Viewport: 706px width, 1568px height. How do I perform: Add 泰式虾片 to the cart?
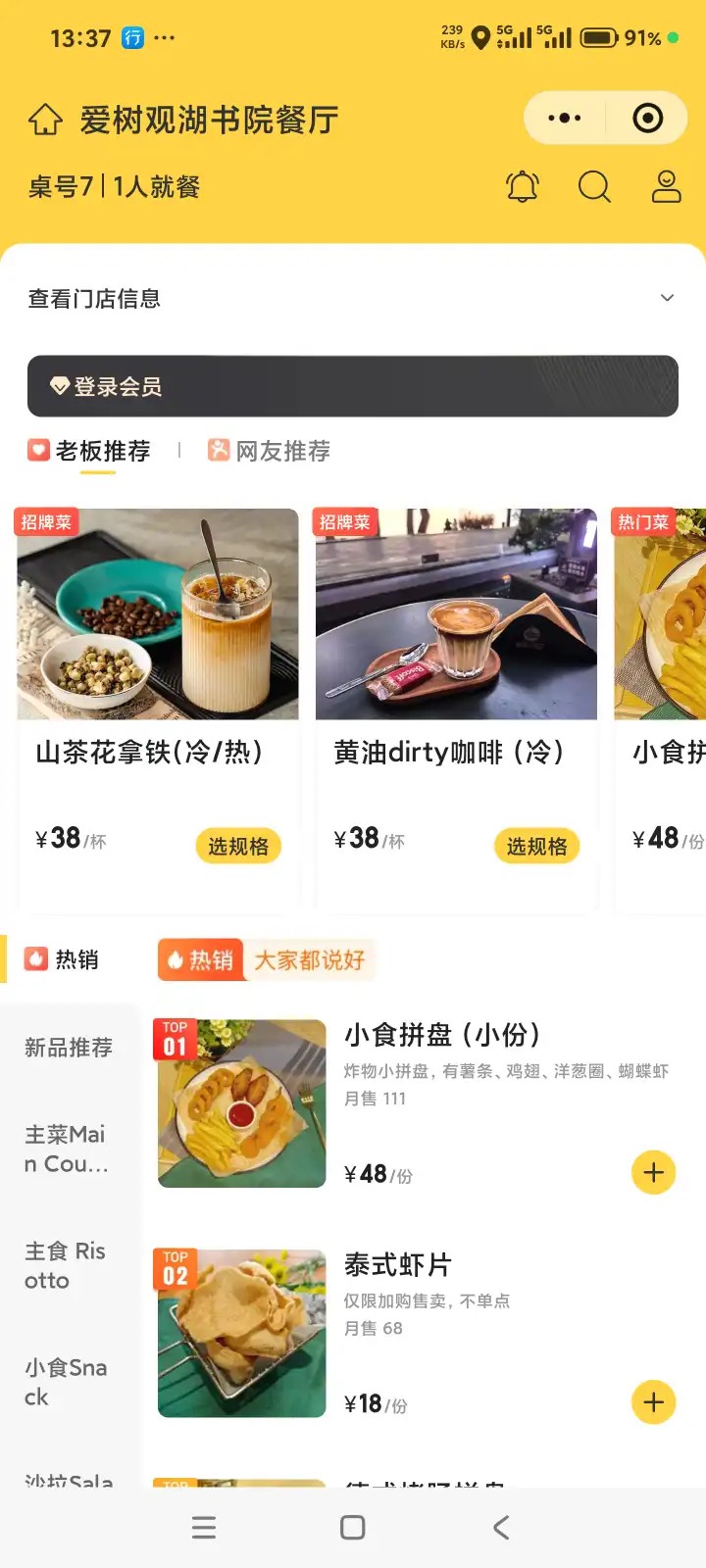(654, 1402)
